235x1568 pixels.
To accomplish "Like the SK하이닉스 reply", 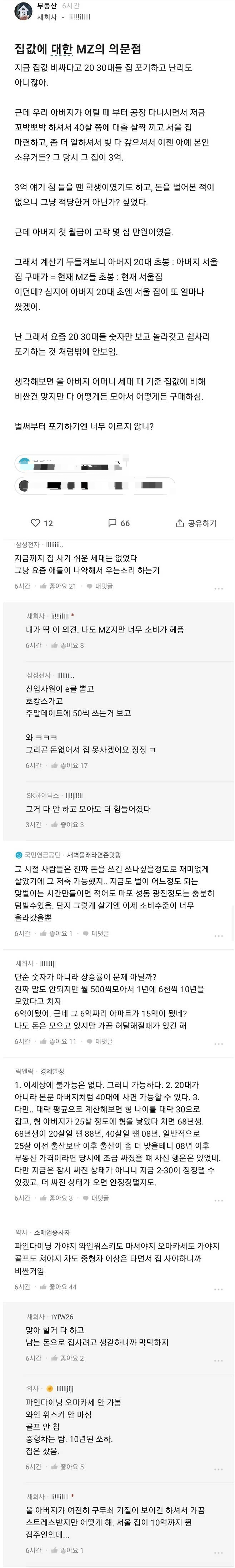I will [x=67, y=825].
